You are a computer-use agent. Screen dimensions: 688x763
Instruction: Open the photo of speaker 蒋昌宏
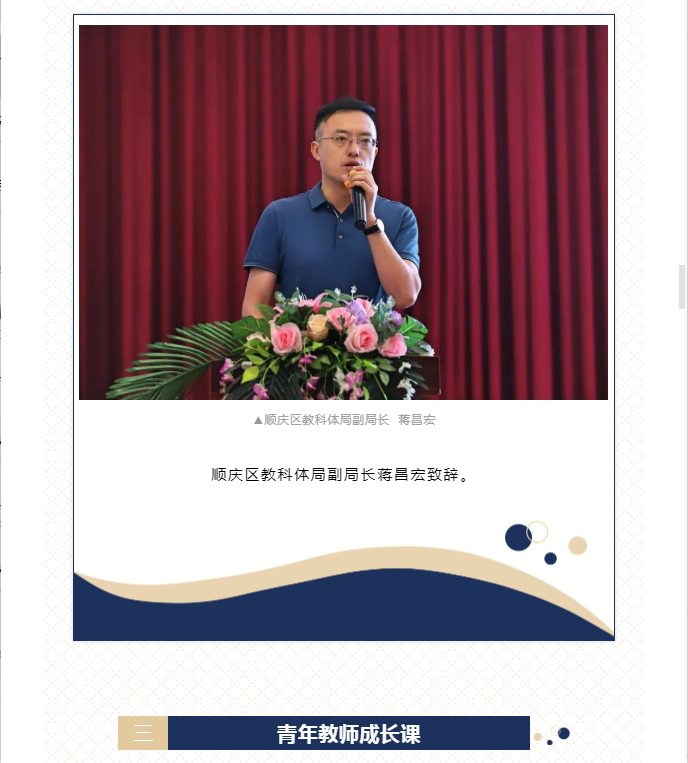343,212
